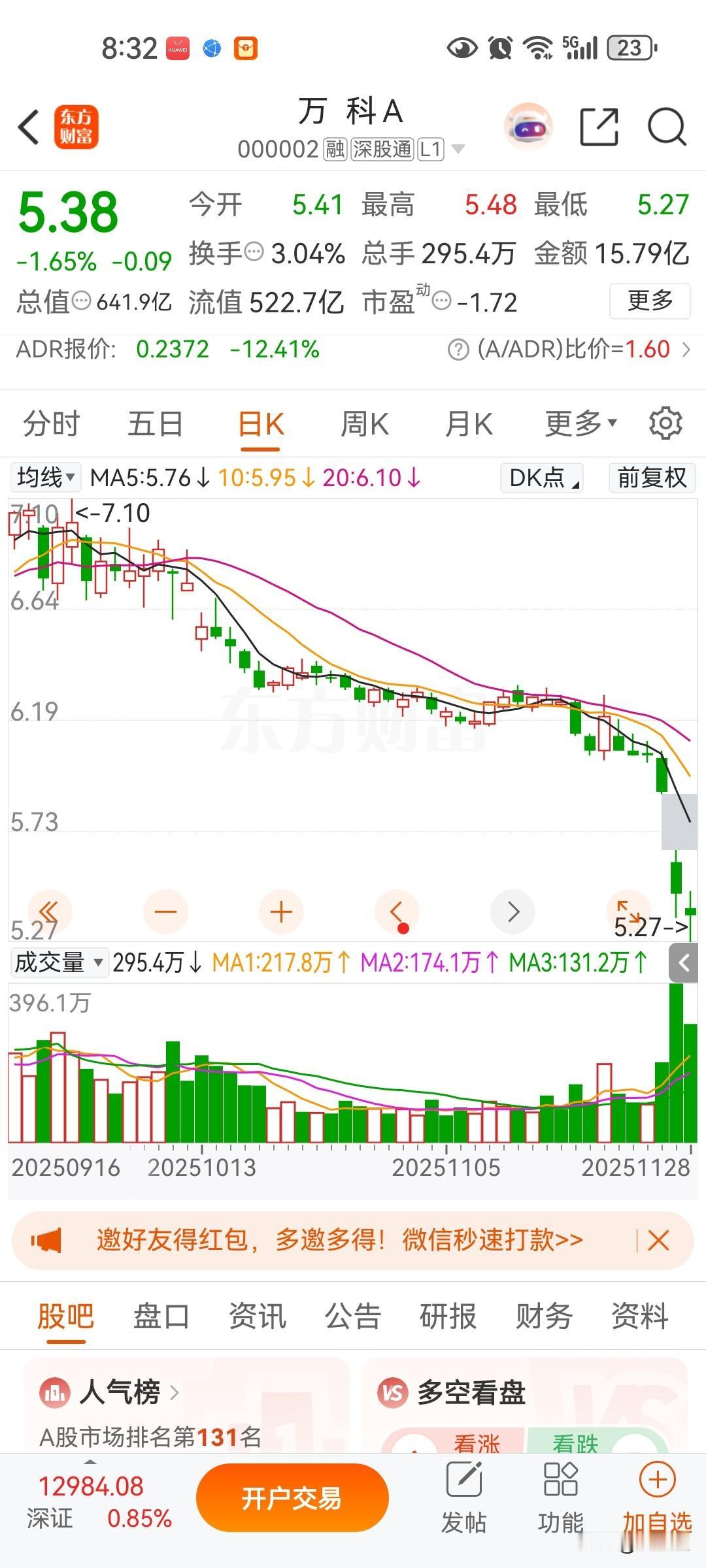Open the stock search icon
Image resolution: width=706 pixels, height=1568 pixels.
(x=665, y=126)
